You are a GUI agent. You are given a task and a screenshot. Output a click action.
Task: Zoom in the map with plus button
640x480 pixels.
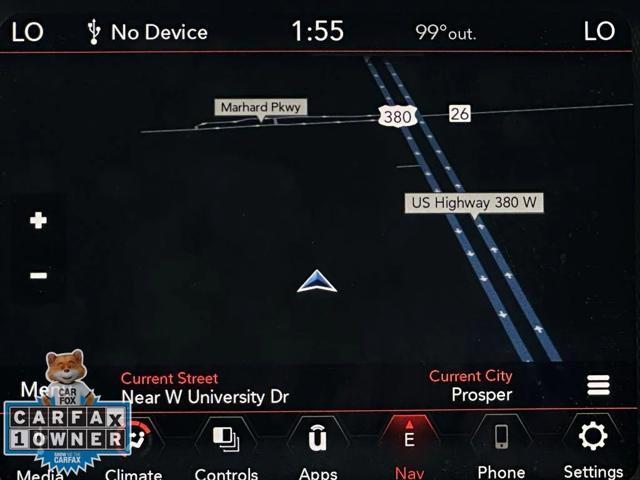point(38,220)
